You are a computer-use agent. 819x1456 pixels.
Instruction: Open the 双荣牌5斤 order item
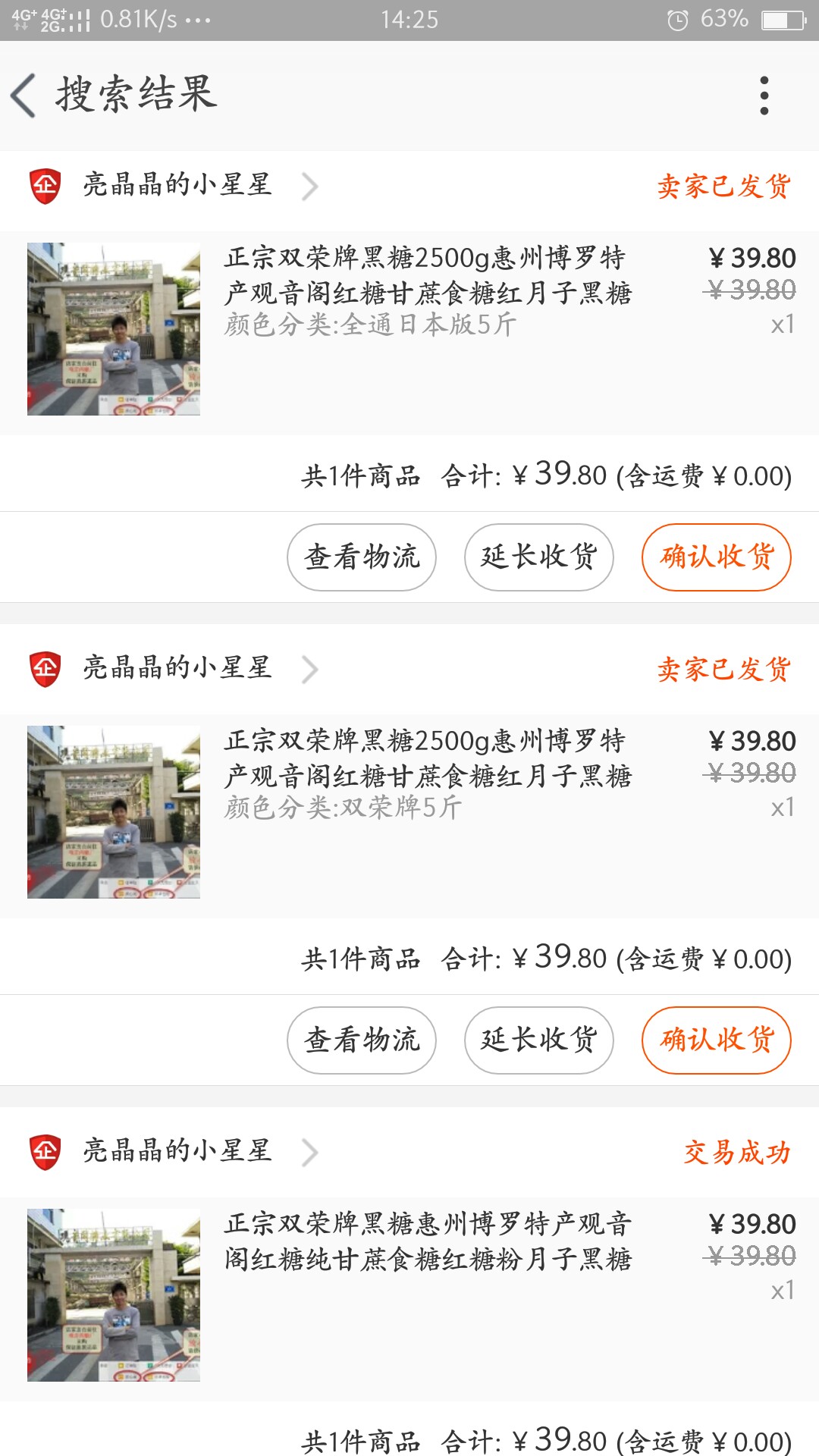pos(409,812)
